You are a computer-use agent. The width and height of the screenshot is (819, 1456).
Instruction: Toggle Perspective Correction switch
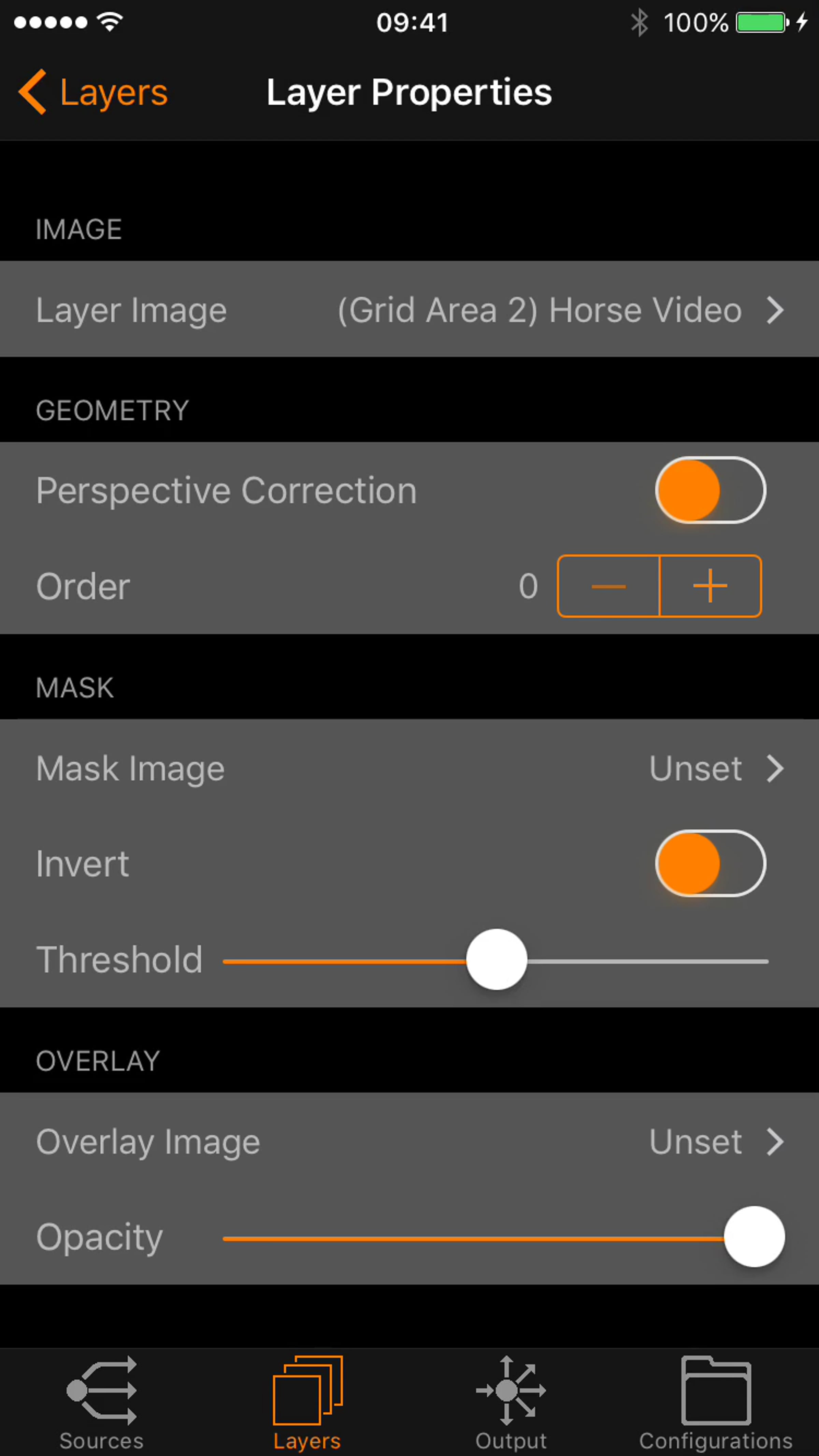[710, 490]
